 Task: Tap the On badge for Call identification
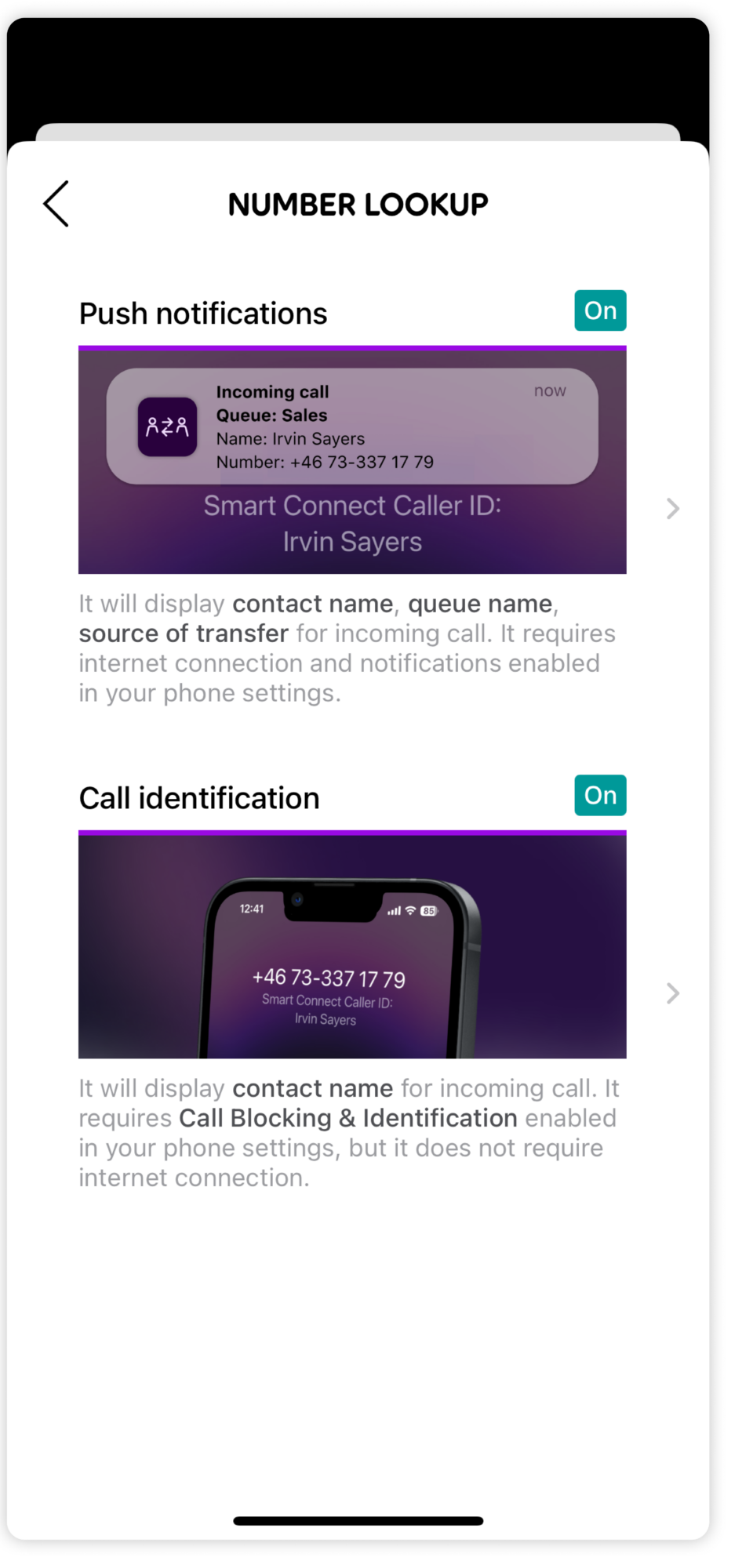pyautogui.click(x=600, y=795)
